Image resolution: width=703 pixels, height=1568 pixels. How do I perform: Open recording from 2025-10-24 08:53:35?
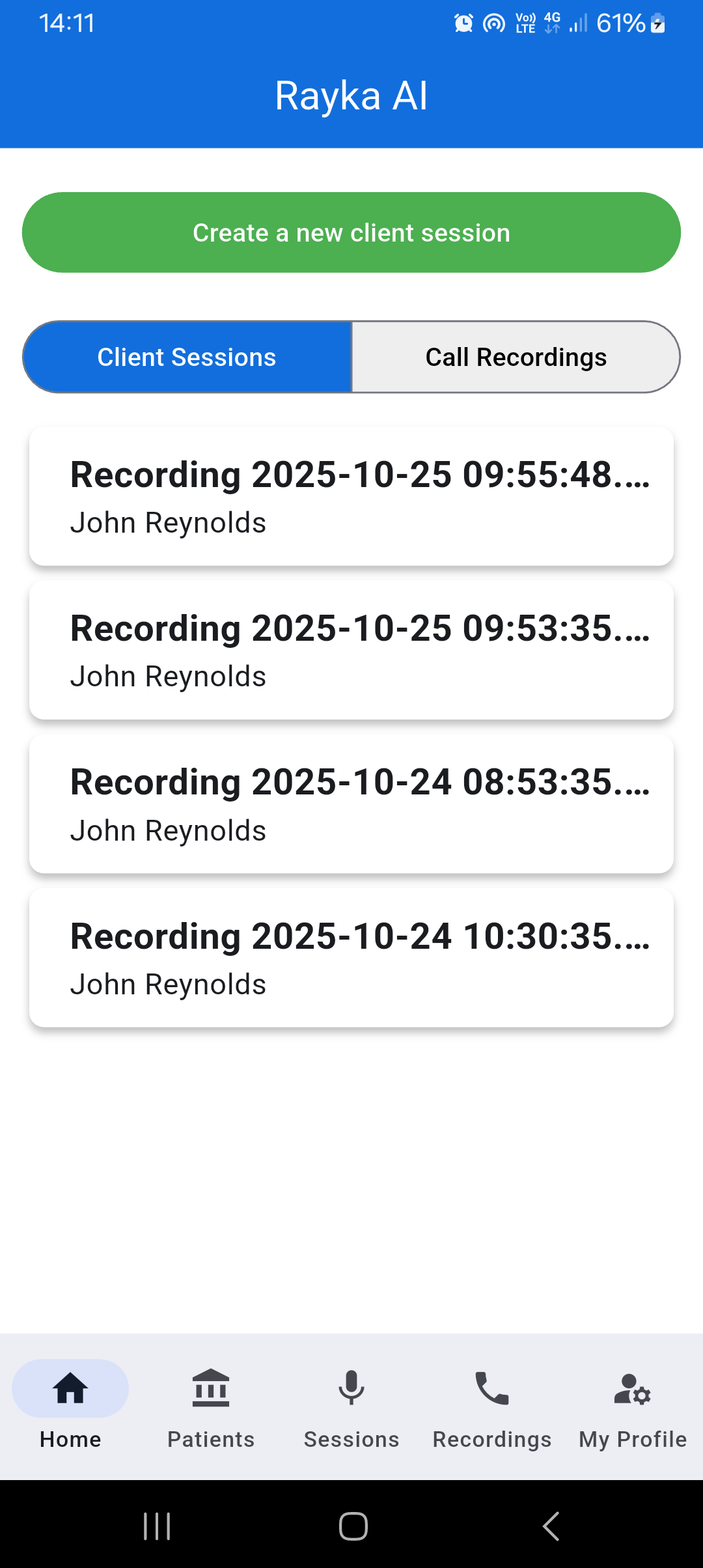click(351, 804)
